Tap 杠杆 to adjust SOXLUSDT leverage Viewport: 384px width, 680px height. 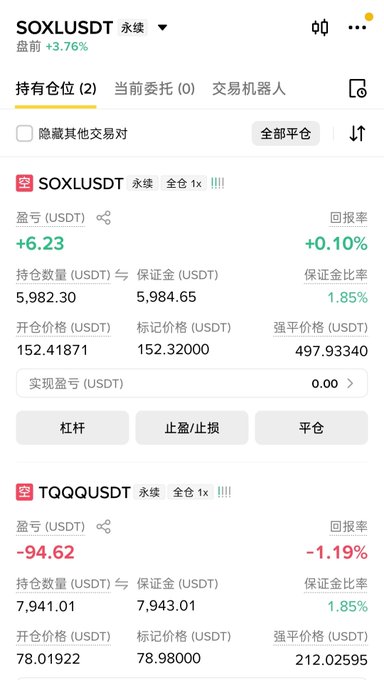[x=72, y=428]
